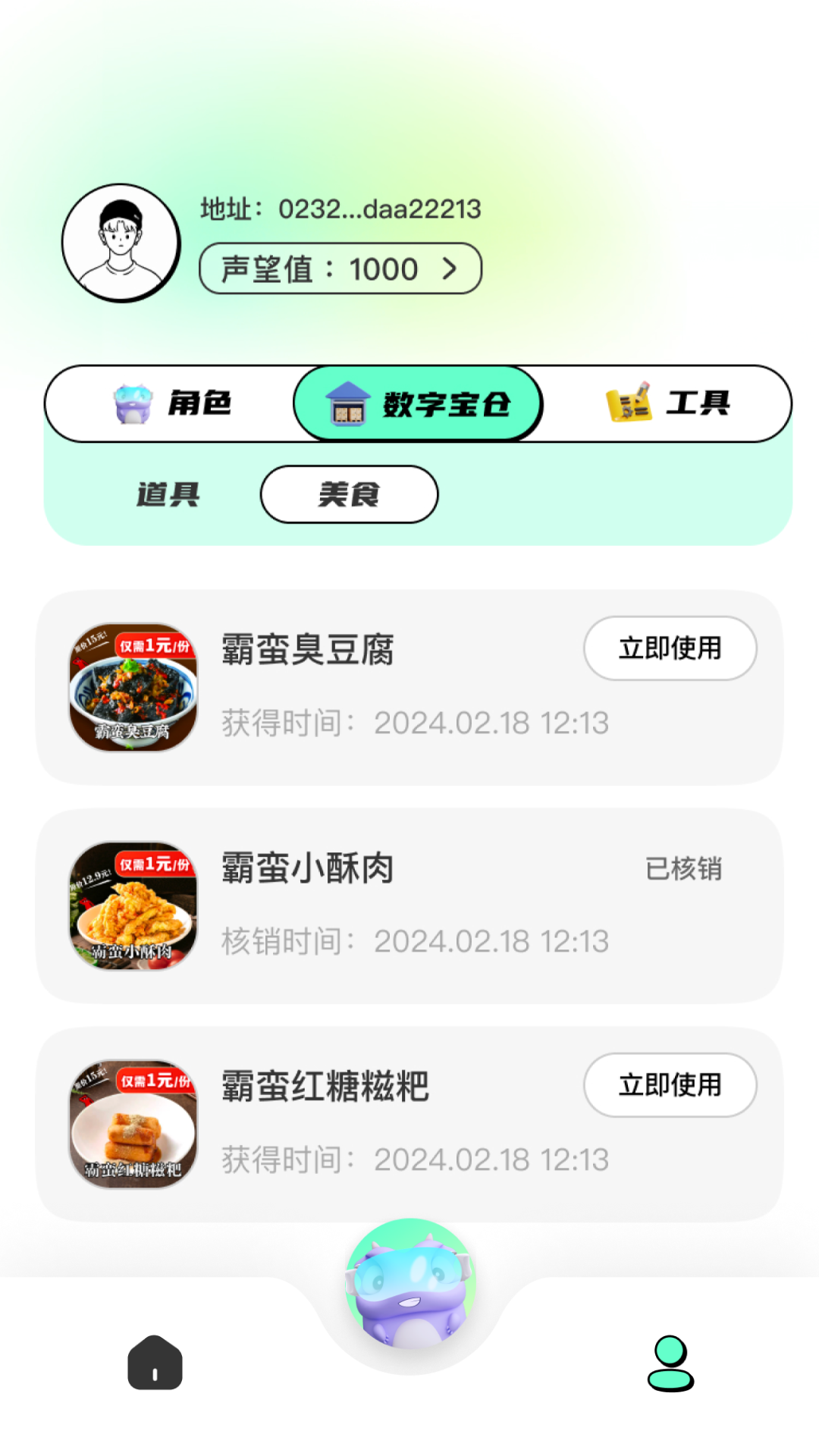Click the 工具 tab icon (pencil scroll)

[628, 403]
